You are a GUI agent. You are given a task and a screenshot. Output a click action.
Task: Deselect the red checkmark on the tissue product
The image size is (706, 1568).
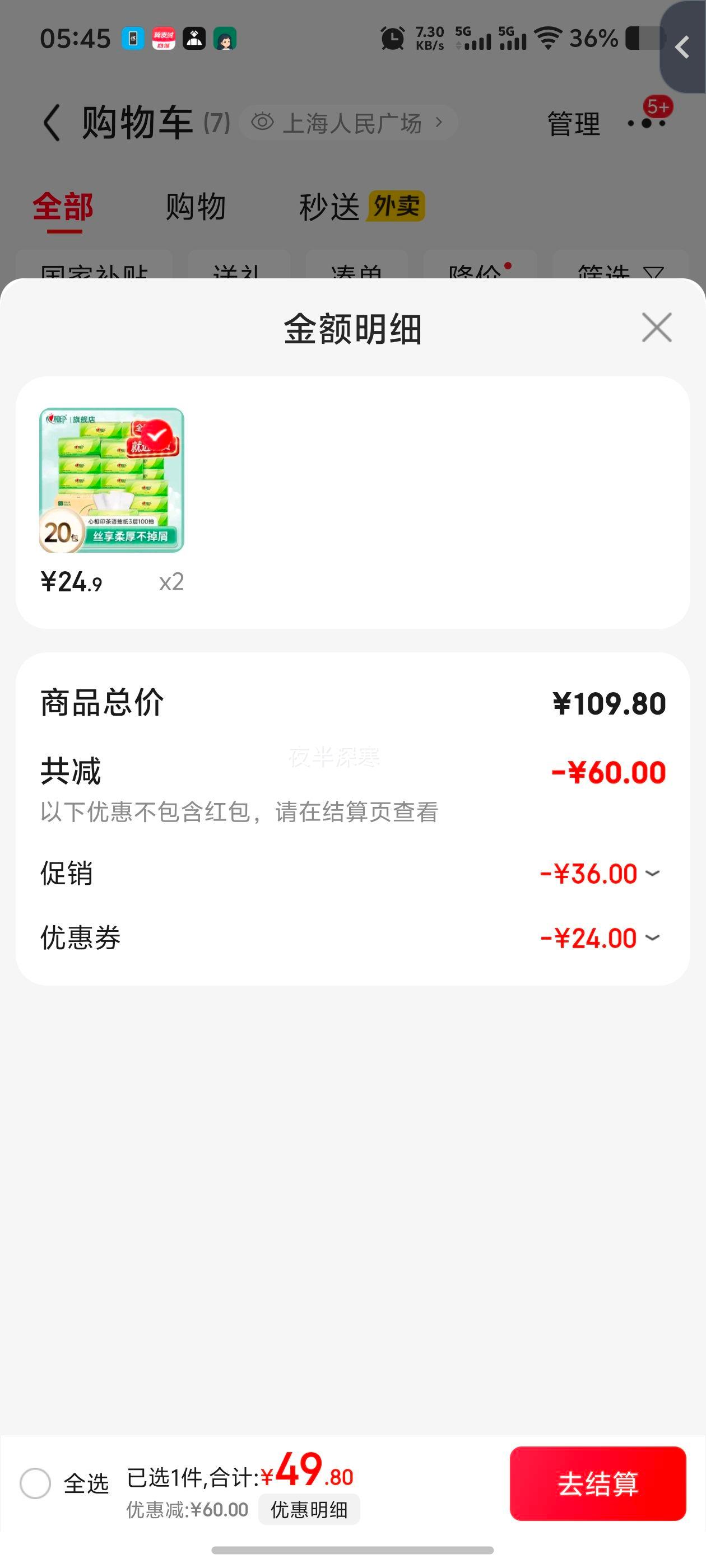pyautogui.click(x=158, y=434)
